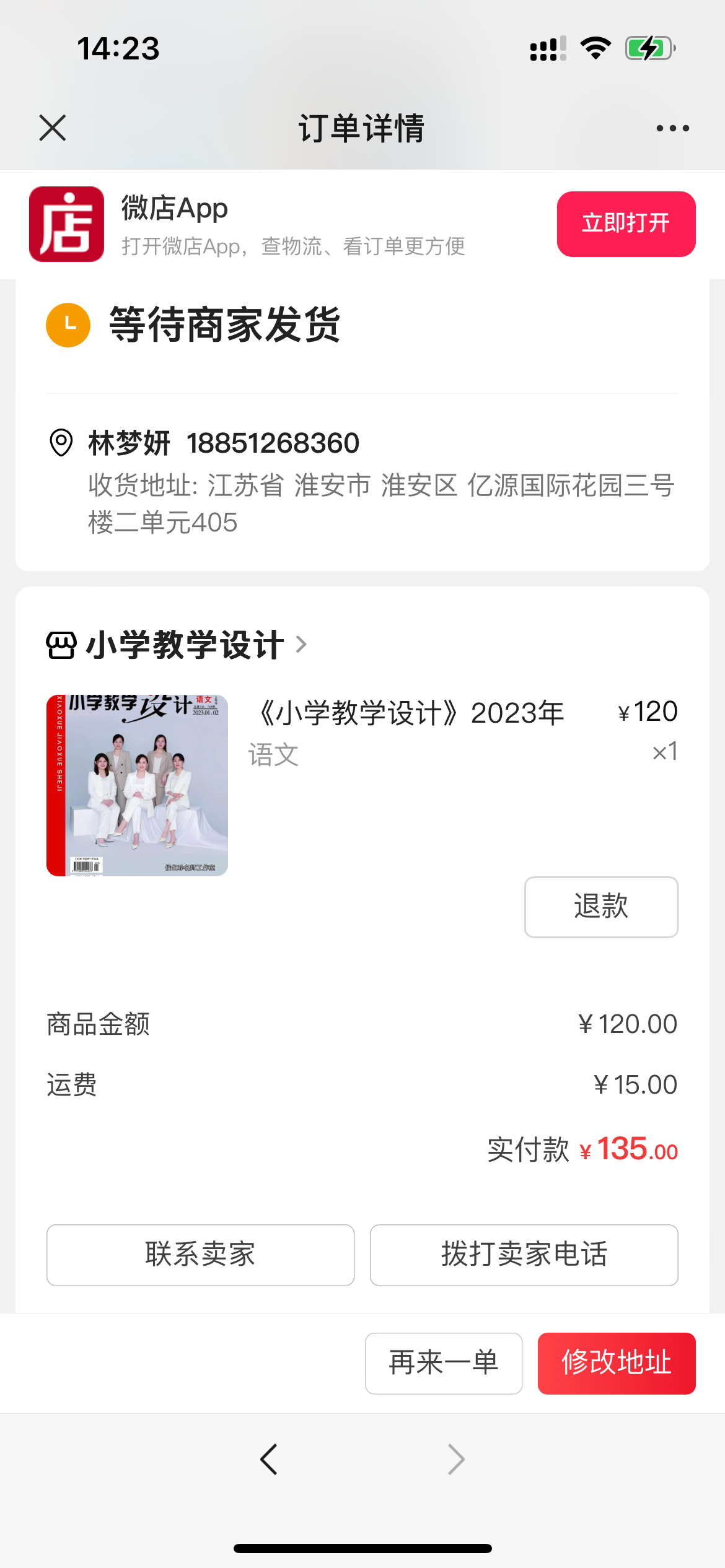Reorder with 再来一单
Viewport: 725px width, 1568px height.
coord(444,1364)
